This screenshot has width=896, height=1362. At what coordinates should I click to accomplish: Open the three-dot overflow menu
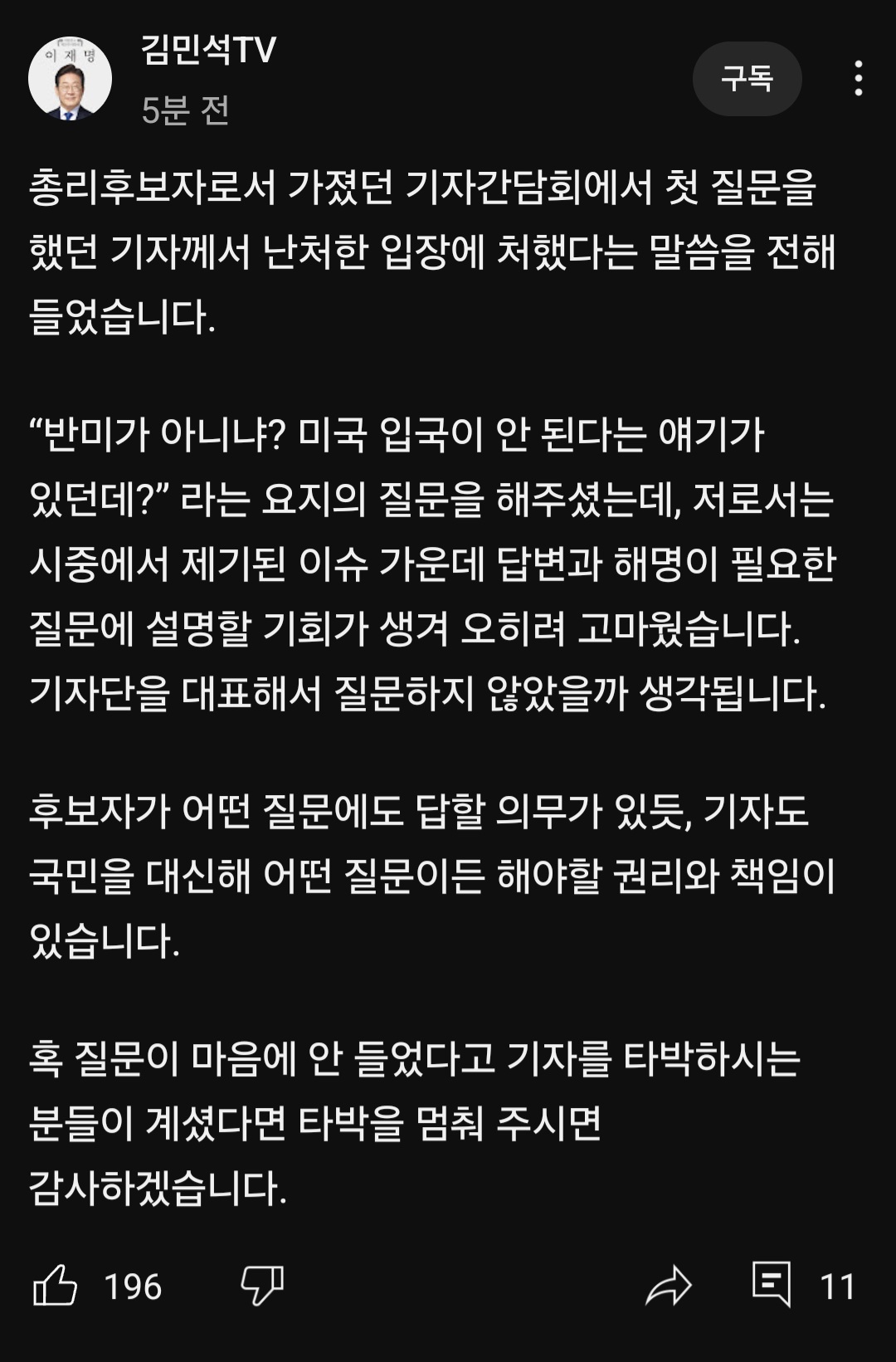[859, 79]
